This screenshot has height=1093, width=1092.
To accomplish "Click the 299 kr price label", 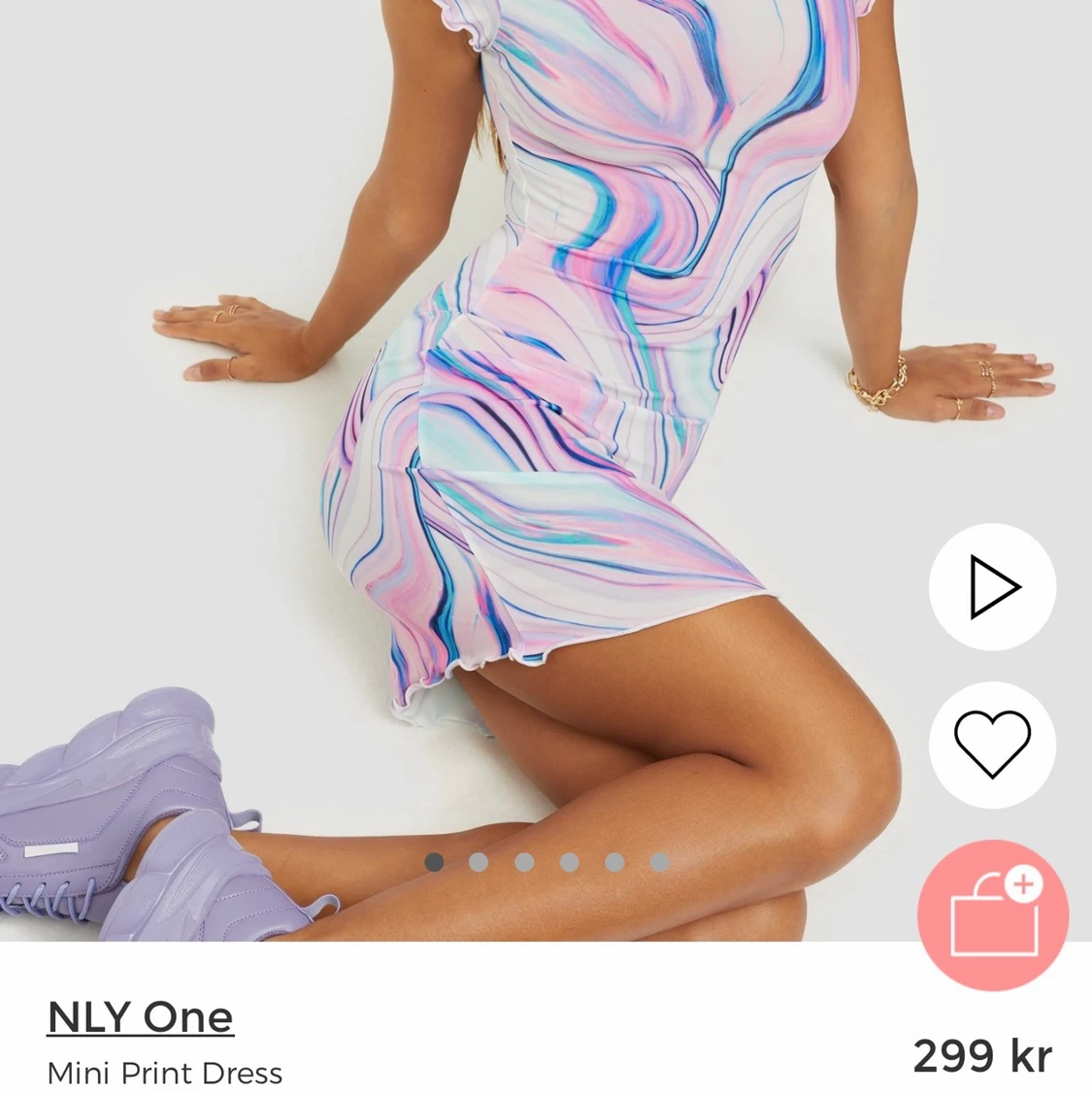I will (x=985, y=1053).
